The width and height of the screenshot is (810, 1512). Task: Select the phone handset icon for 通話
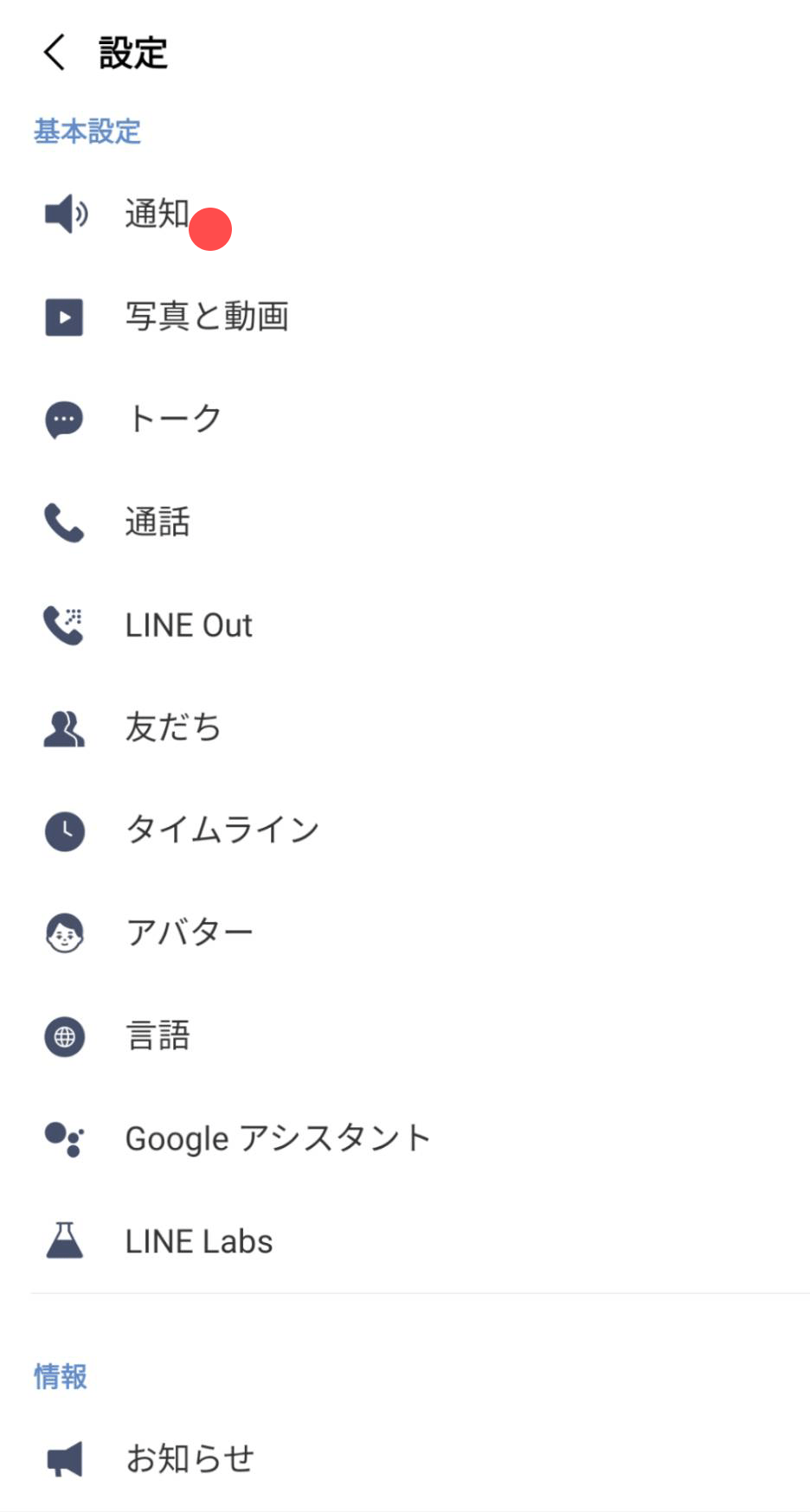tap(64, 522)
